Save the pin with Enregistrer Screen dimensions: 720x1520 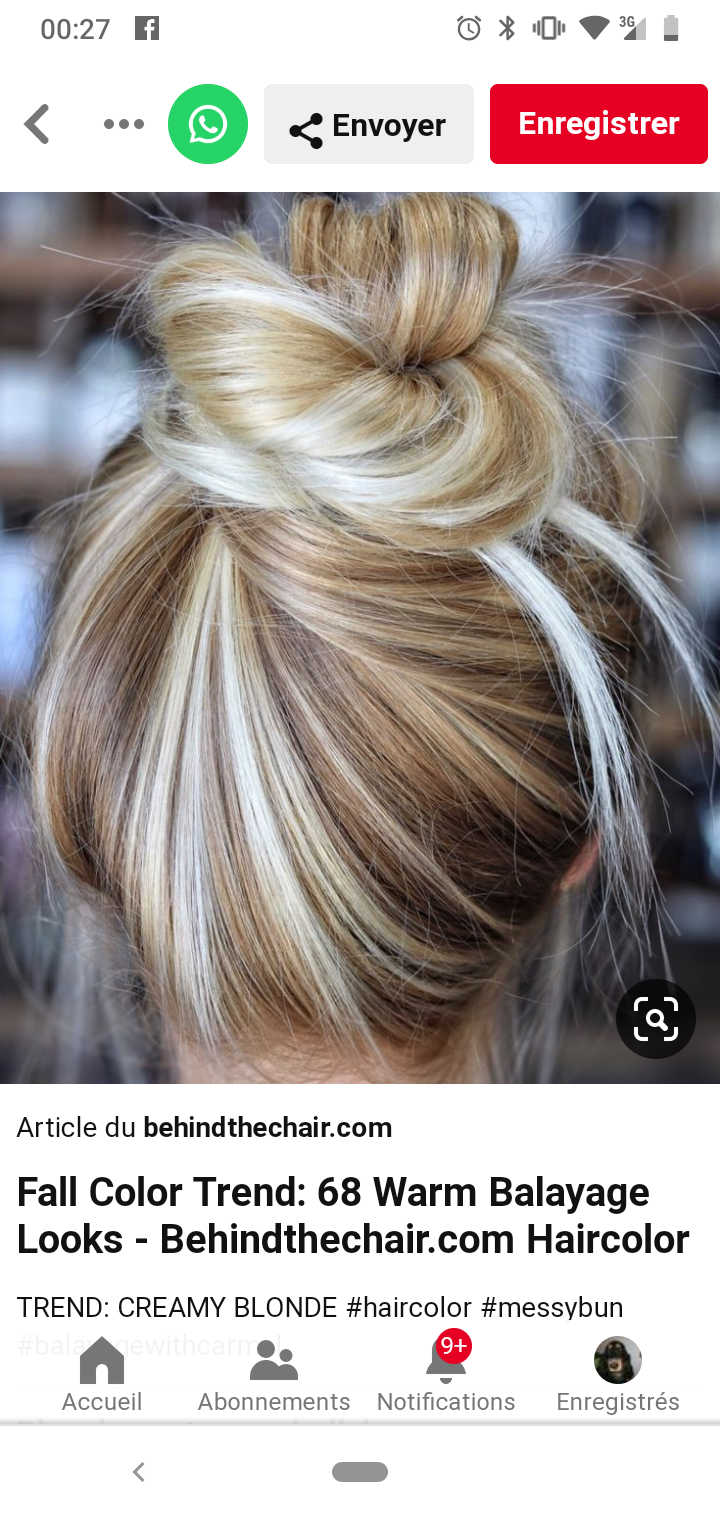[x=598, y=124]
